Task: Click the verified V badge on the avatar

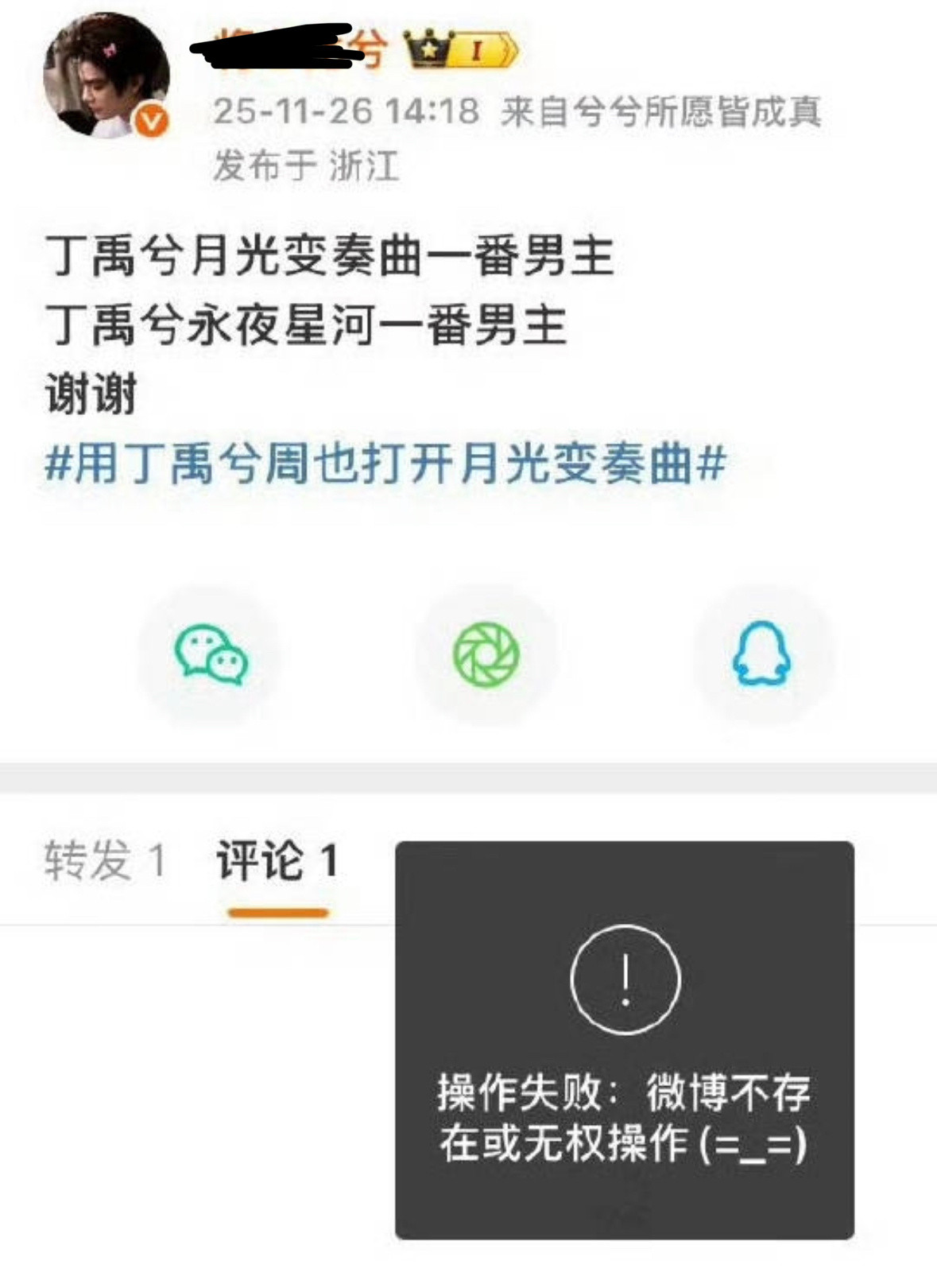Action: pos(153,121)
